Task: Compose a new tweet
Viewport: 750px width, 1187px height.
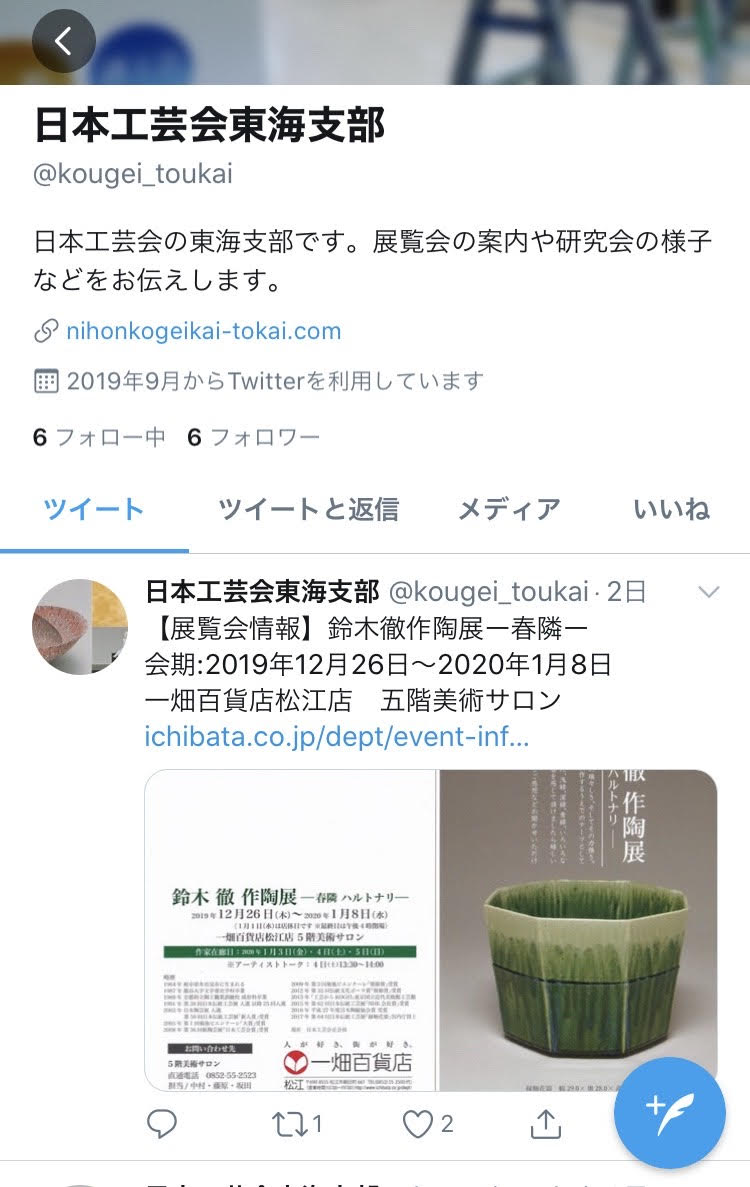Action: click(669, 1113)
